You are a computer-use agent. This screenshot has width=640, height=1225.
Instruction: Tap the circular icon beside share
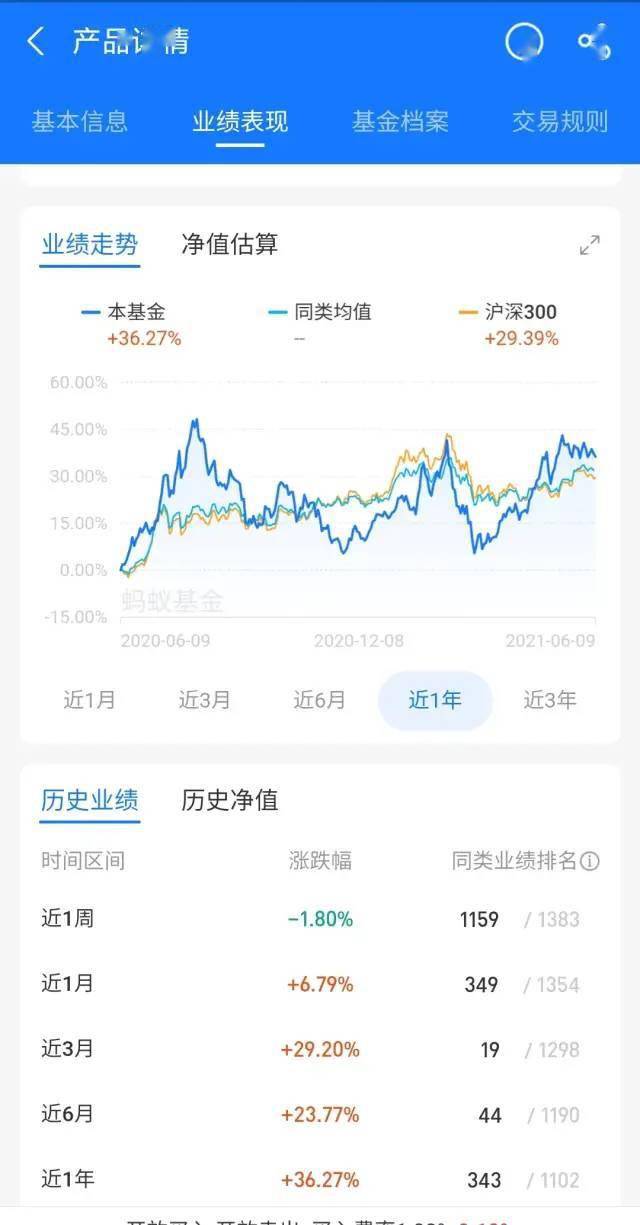(524, 42)
